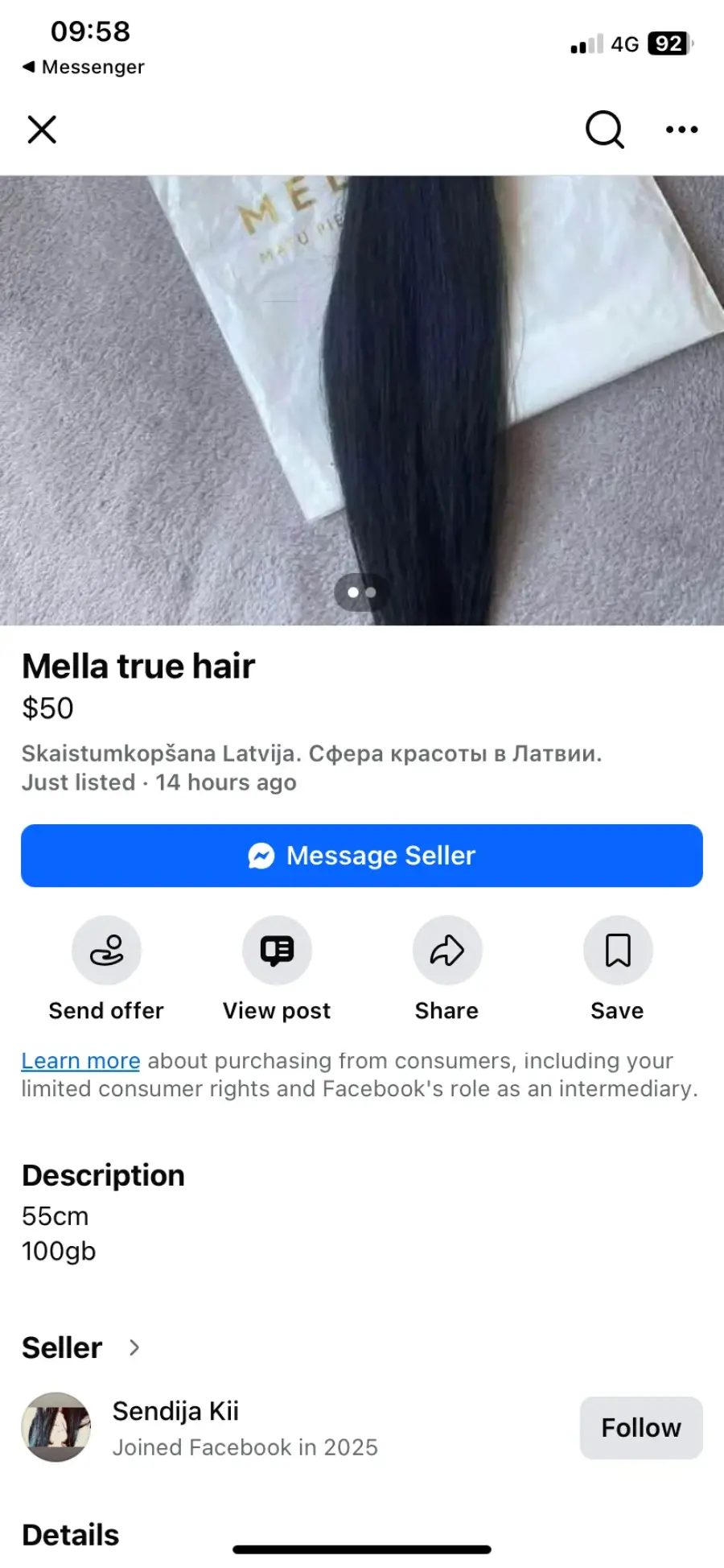The width and height of the screenshot is (724, 1568).
Task: Follow seller Sendija Kii
Action: [x=641, y=1428]
